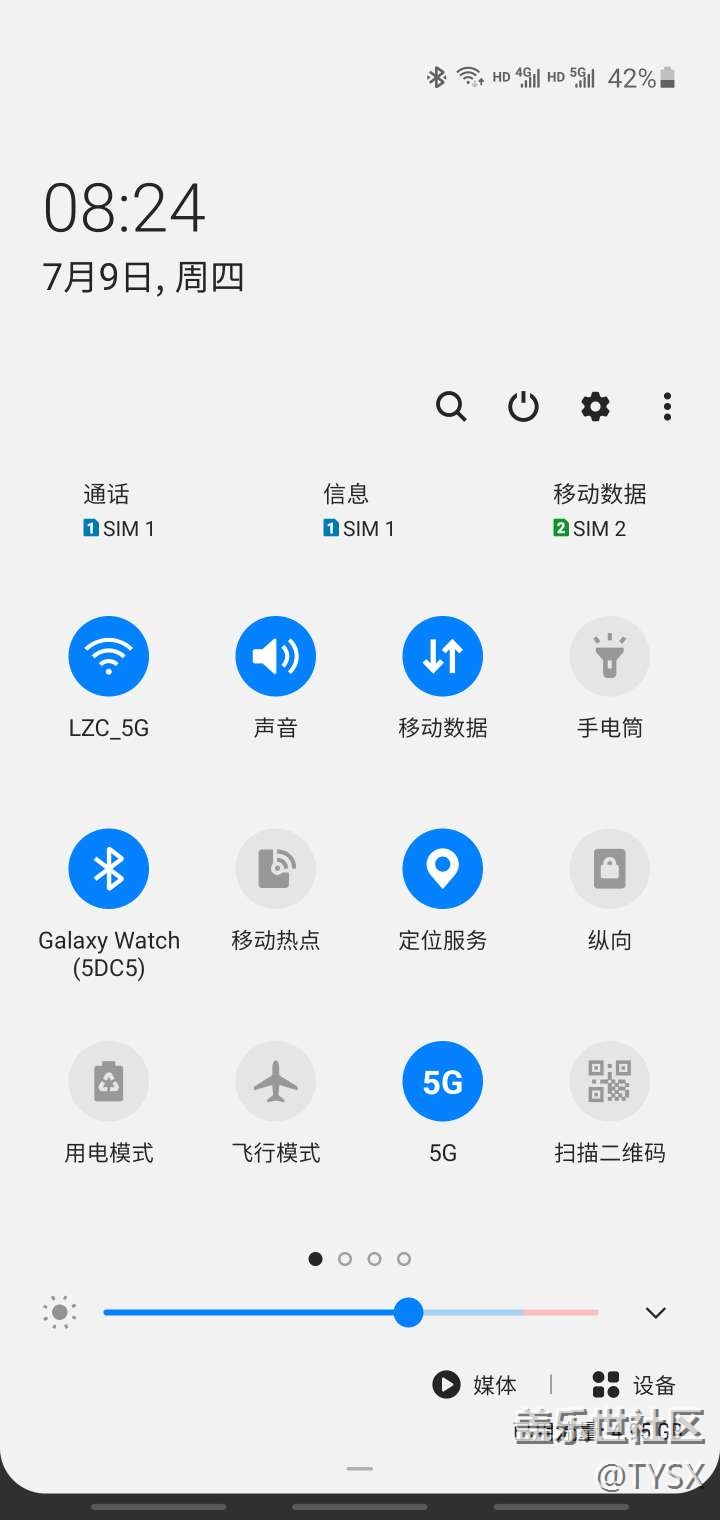720x1520 pixels.
Task: Toggle the Galaxy Watch Bluetooth tile
Action: 109,868
